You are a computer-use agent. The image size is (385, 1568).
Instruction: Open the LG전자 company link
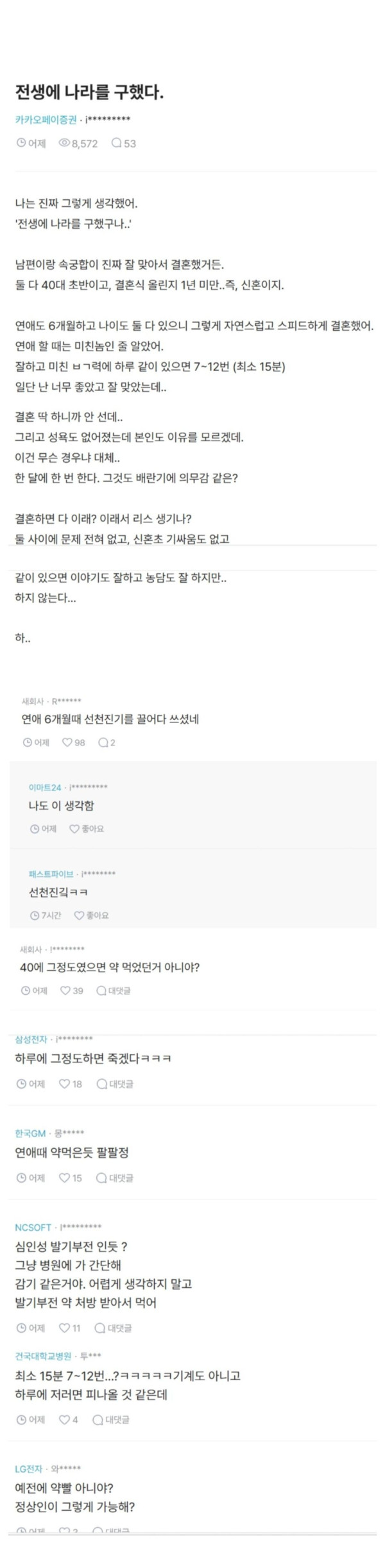29,1469
